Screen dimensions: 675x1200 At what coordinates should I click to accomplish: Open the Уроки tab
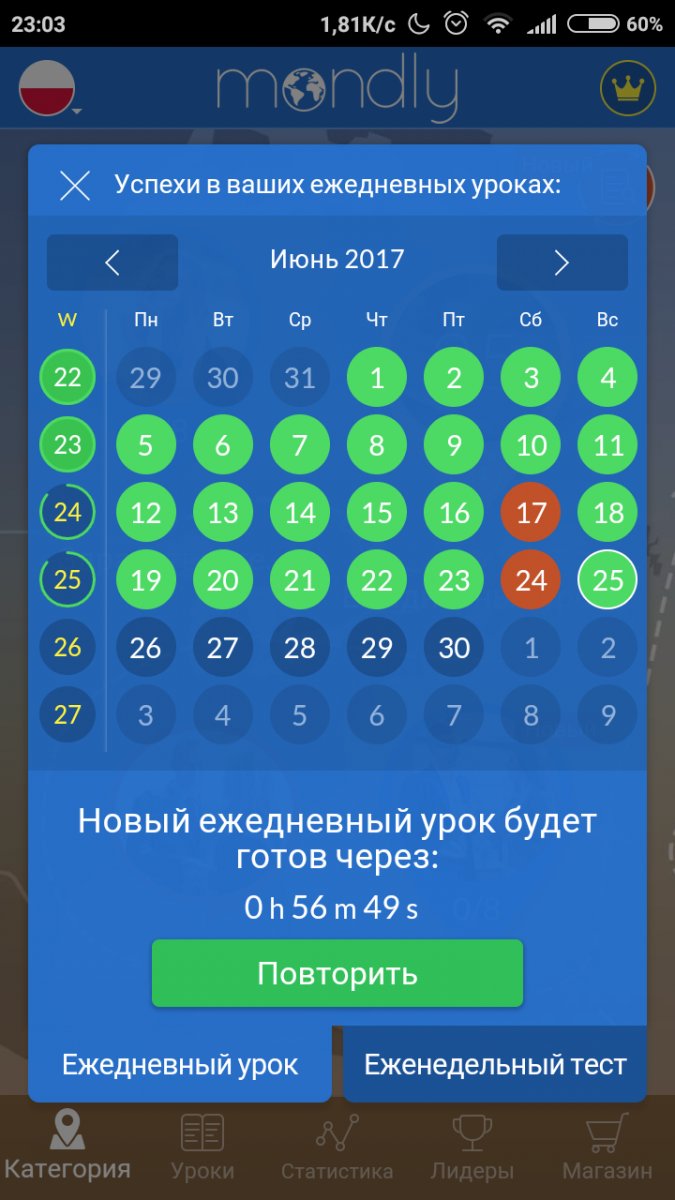[x=202, y=1147]
